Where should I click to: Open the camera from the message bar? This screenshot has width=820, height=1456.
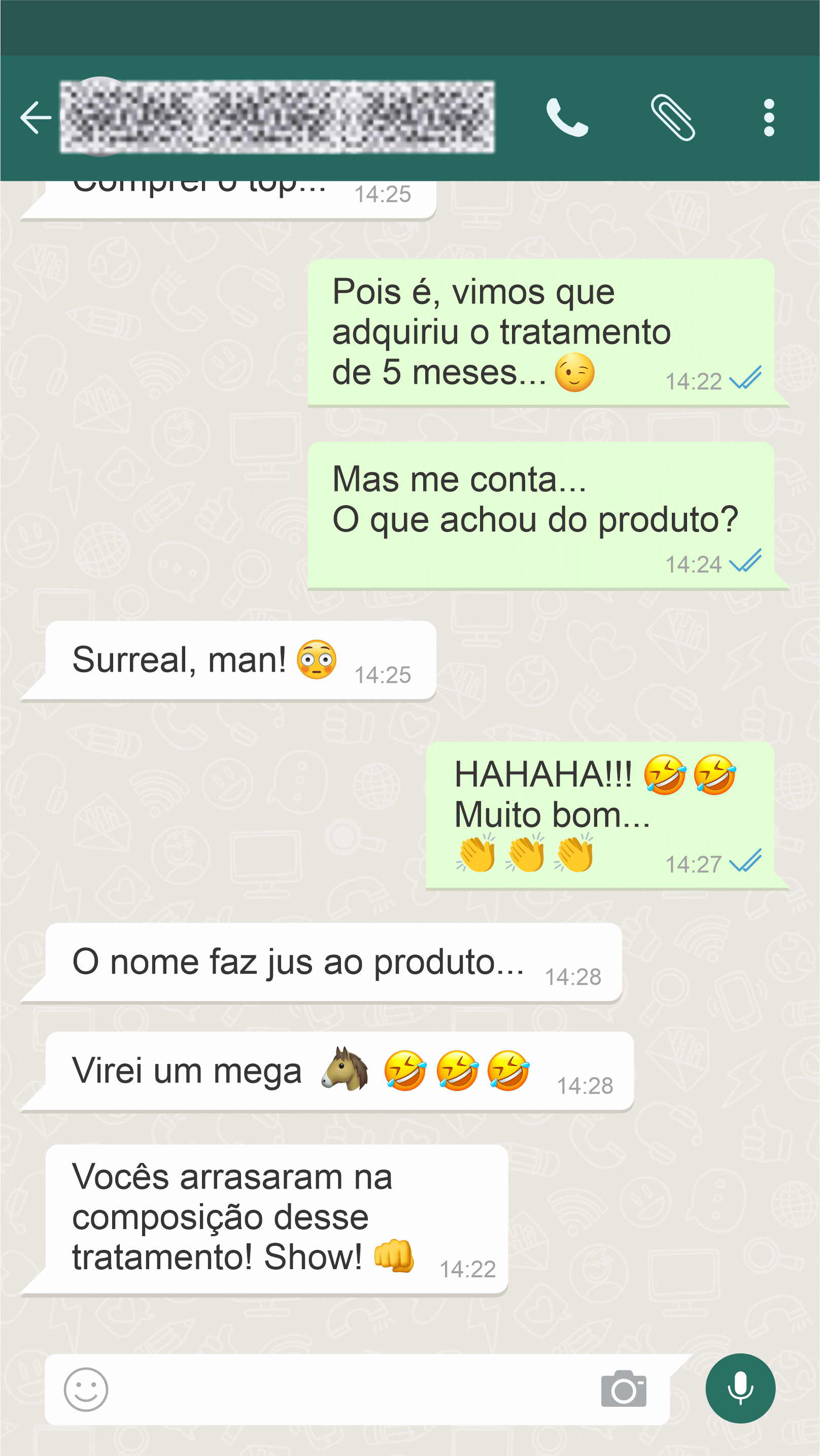tap(623, 1389)
